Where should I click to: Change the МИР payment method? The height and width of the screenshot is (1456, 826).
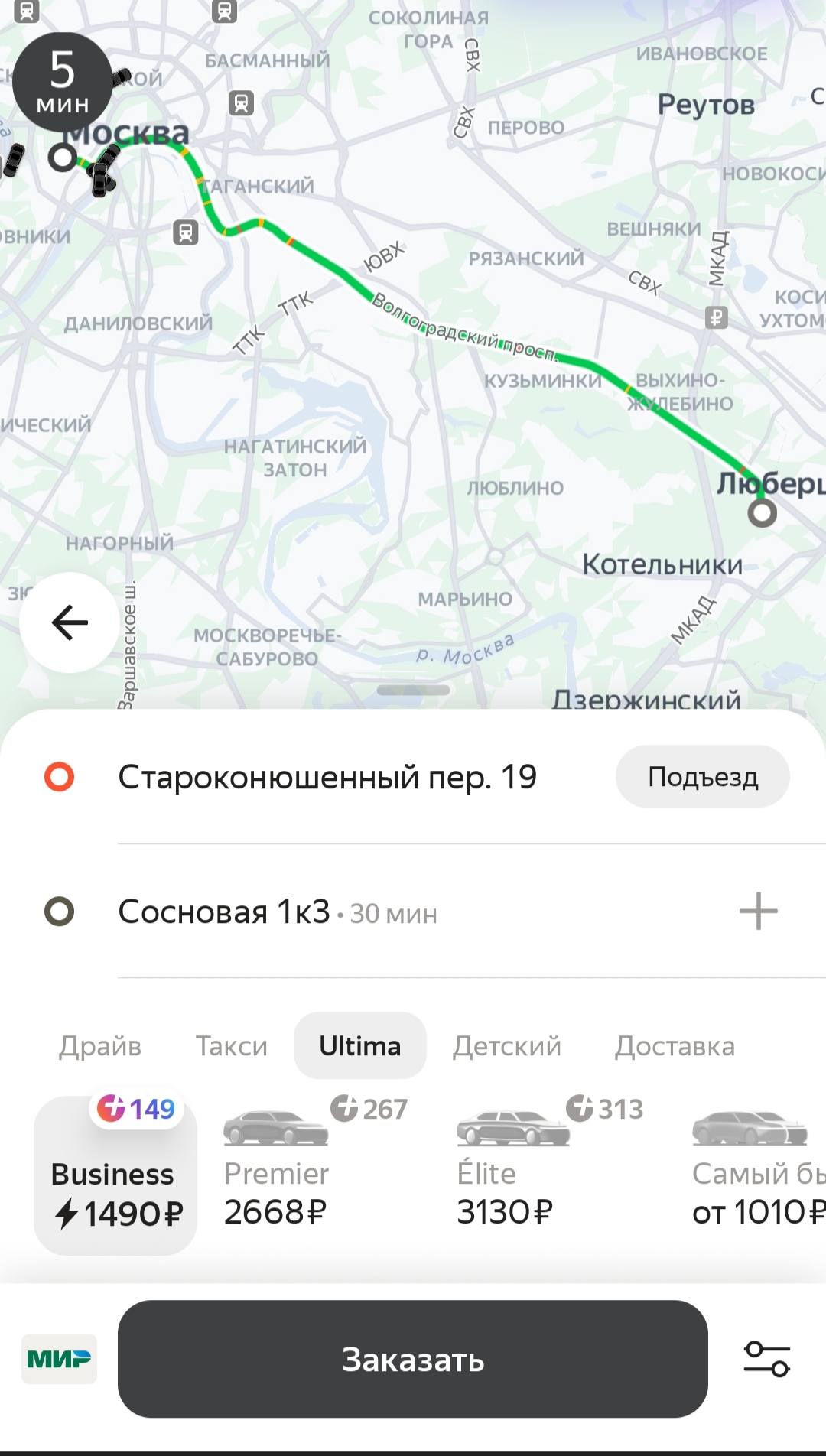click(x=59, y=1359)
